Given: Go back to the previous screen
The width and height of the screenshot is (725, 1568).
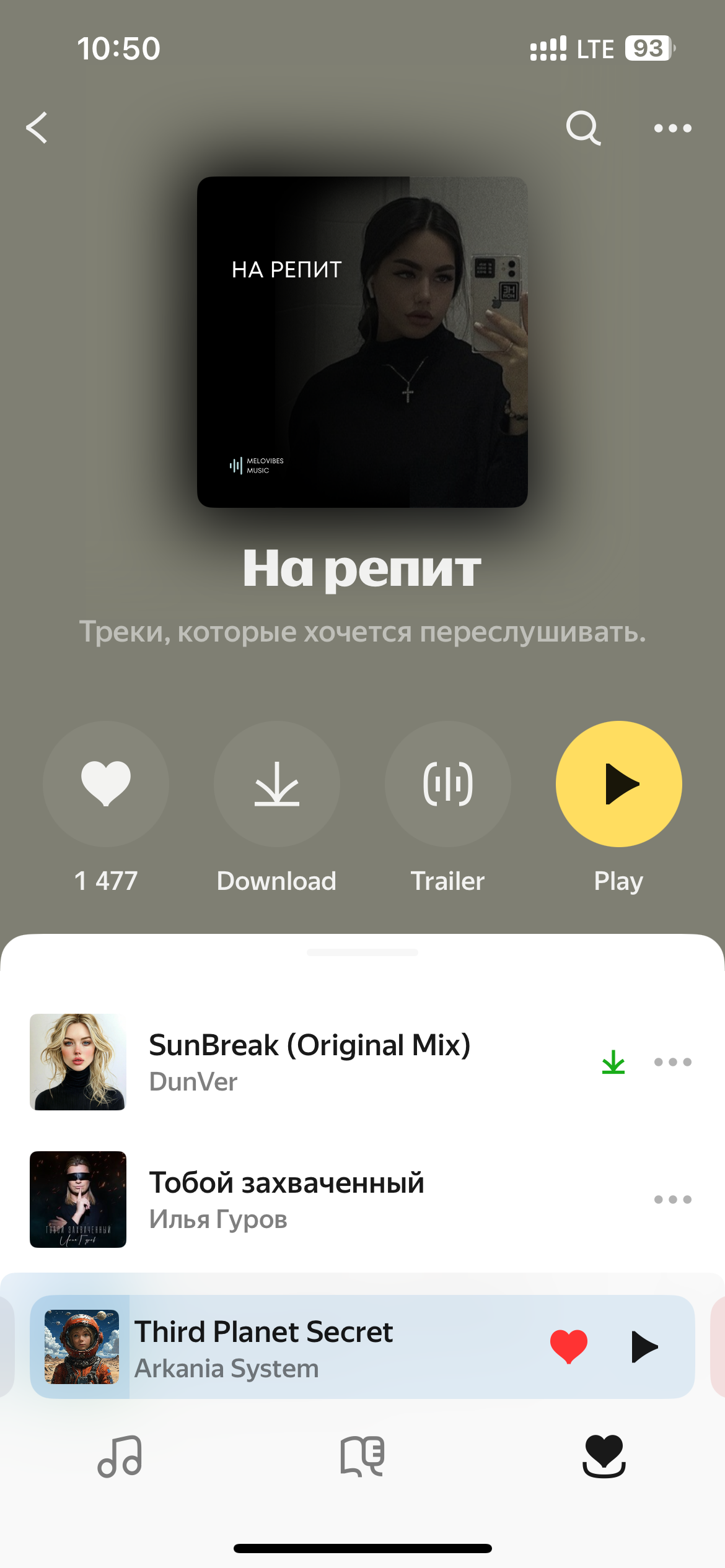Looking at the screenshot, I should pyautogui.click(x=37, y=128).
